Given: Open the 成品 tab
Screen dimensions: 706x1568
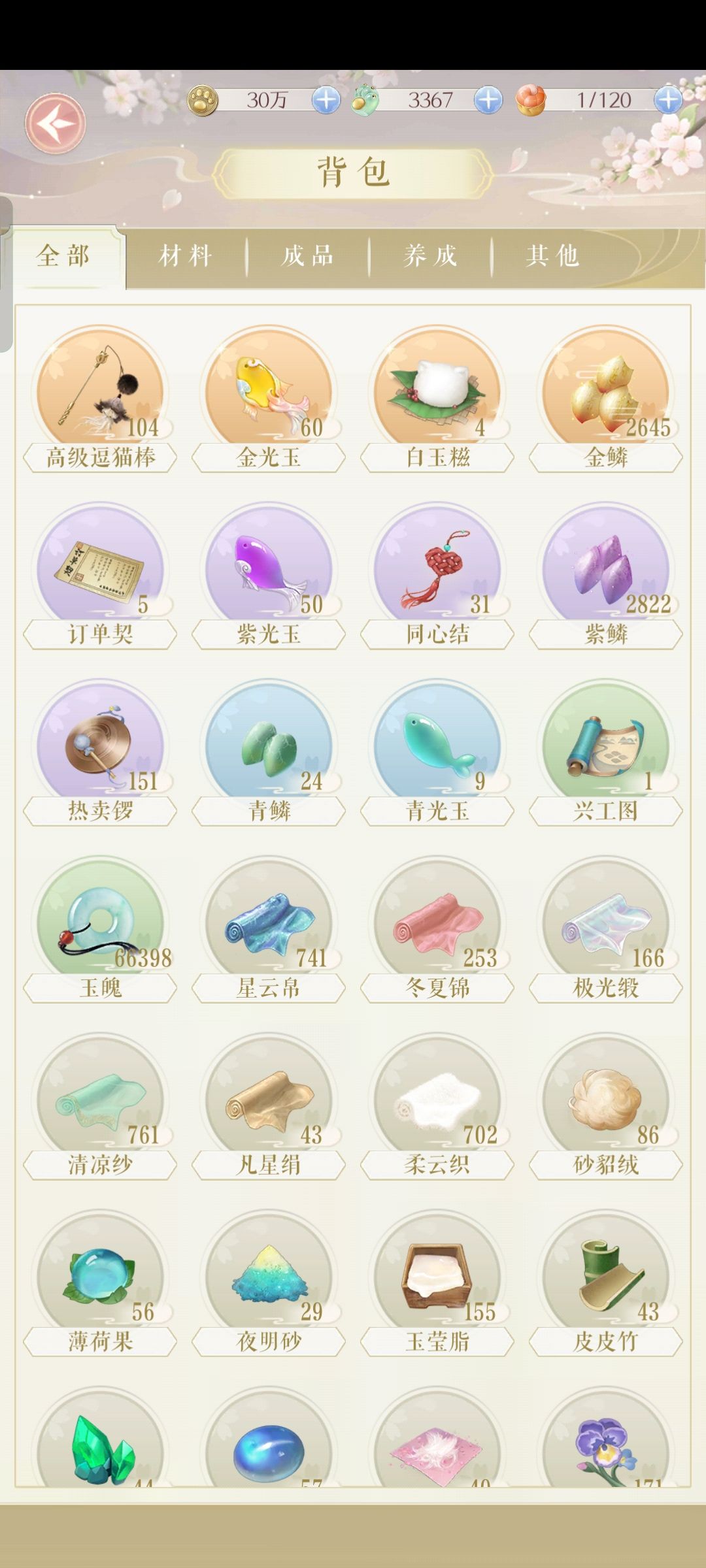Looking at the screenshot, I should (307, 257).
